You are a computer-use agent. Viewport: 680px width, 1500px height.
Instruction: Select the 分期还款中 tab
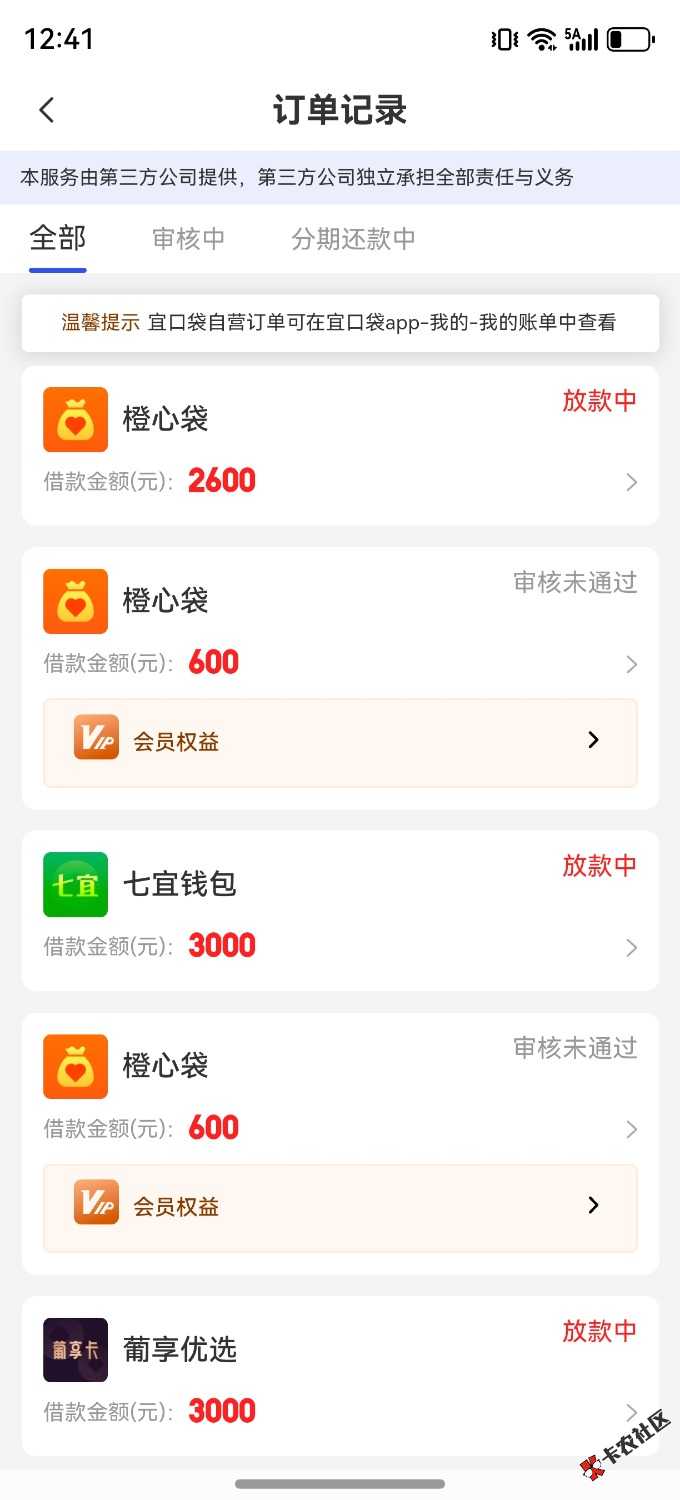pos(353,239)
